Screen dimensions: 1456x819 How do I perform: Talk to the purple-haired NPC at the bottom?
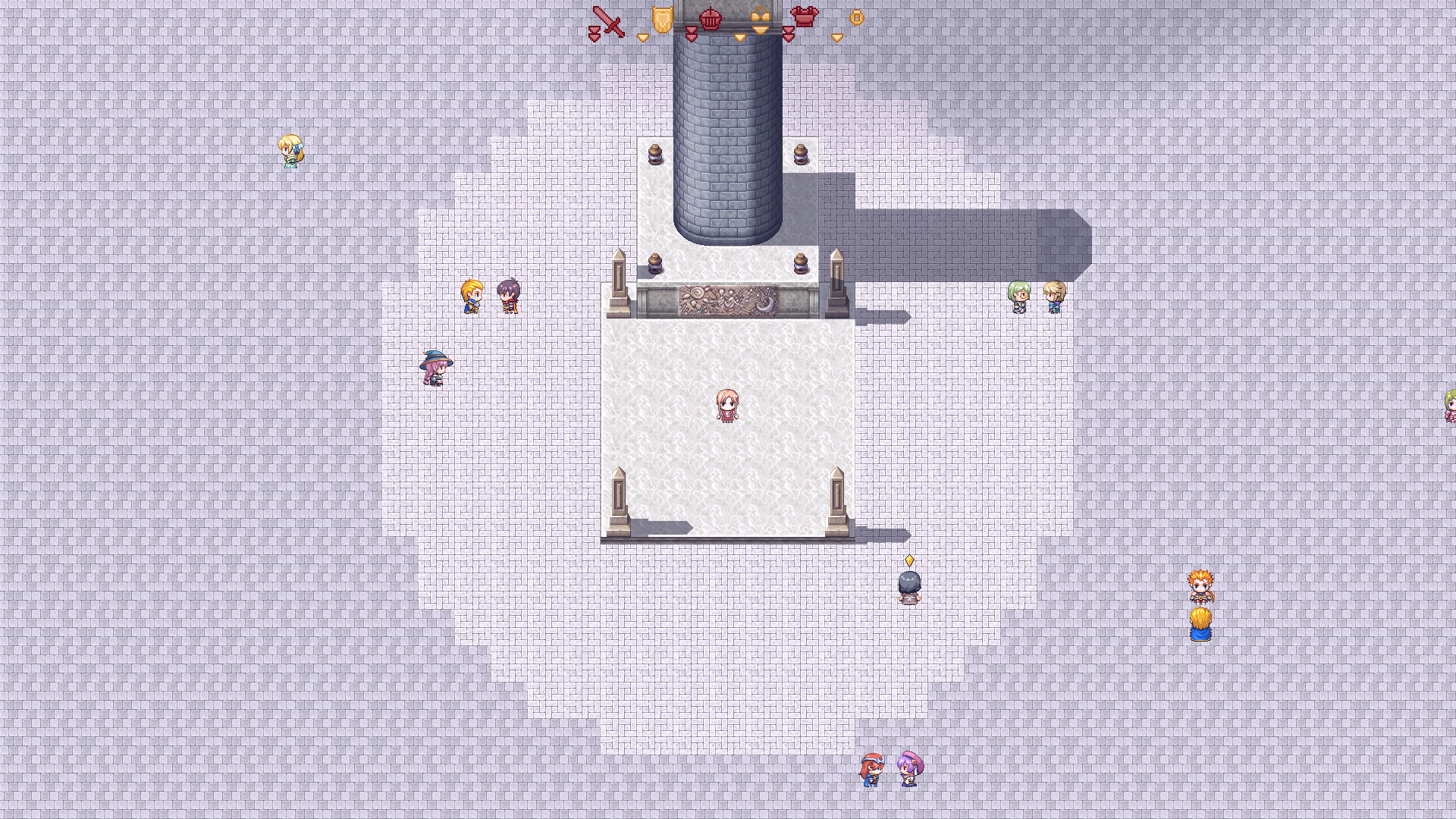[x=909, y=768]
